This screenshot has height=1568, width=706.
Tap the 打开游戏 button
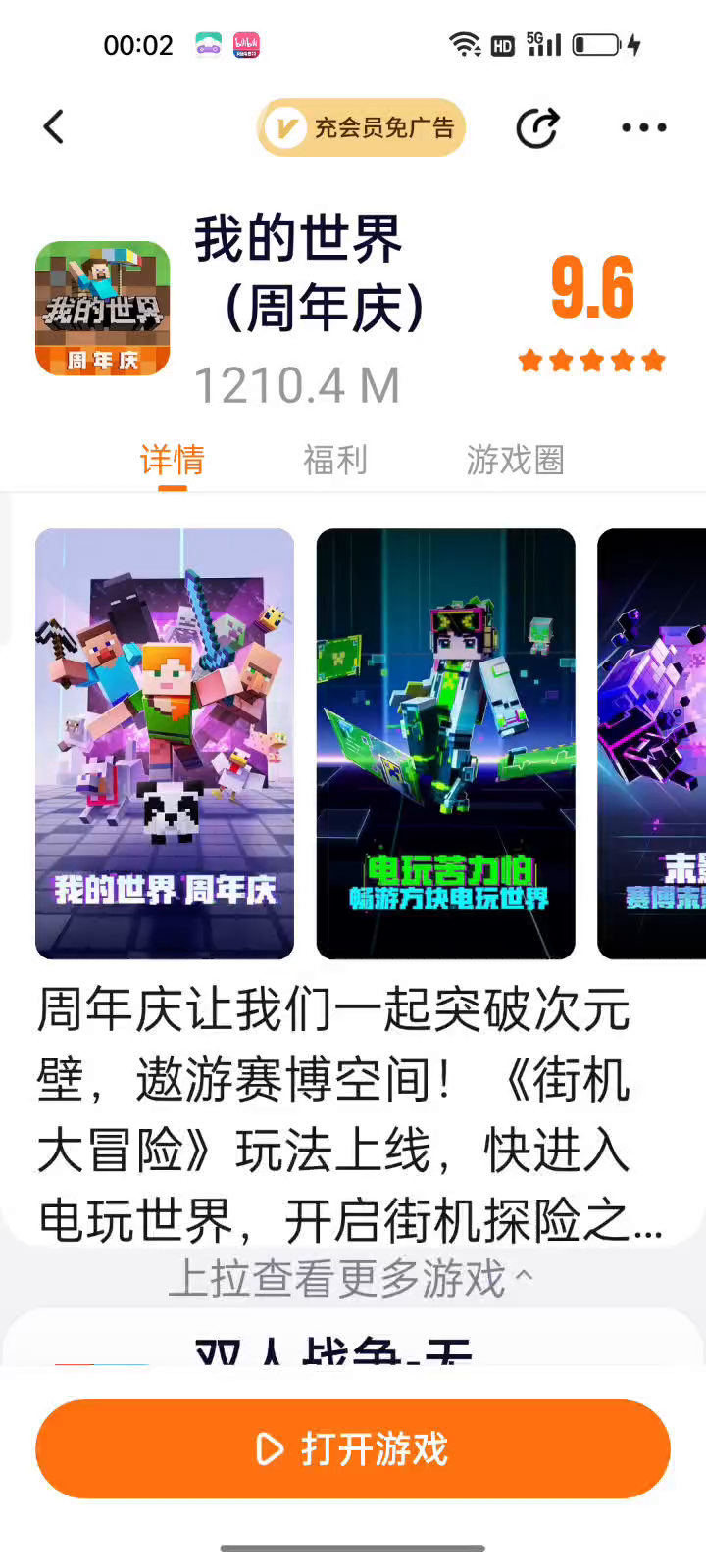[353, 1448]
